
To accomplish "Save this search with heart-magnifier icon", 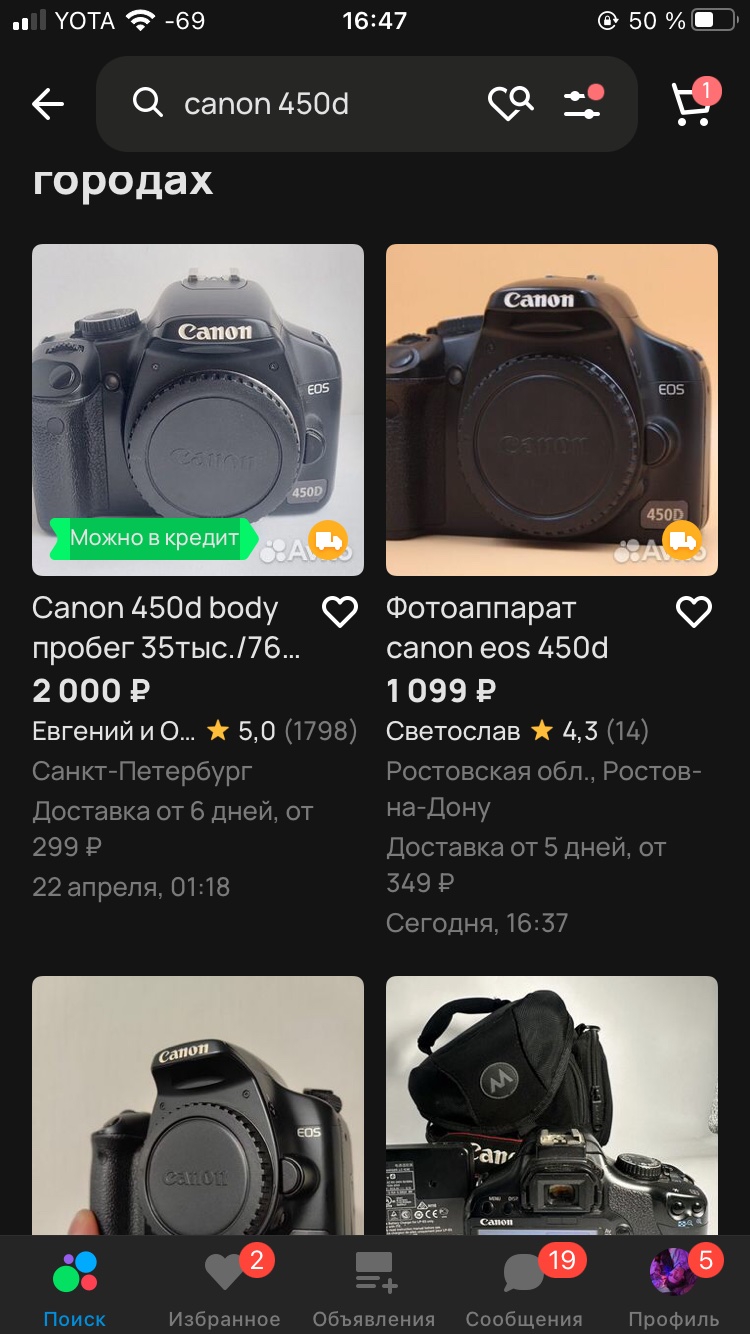I will (x=510, y=103).
